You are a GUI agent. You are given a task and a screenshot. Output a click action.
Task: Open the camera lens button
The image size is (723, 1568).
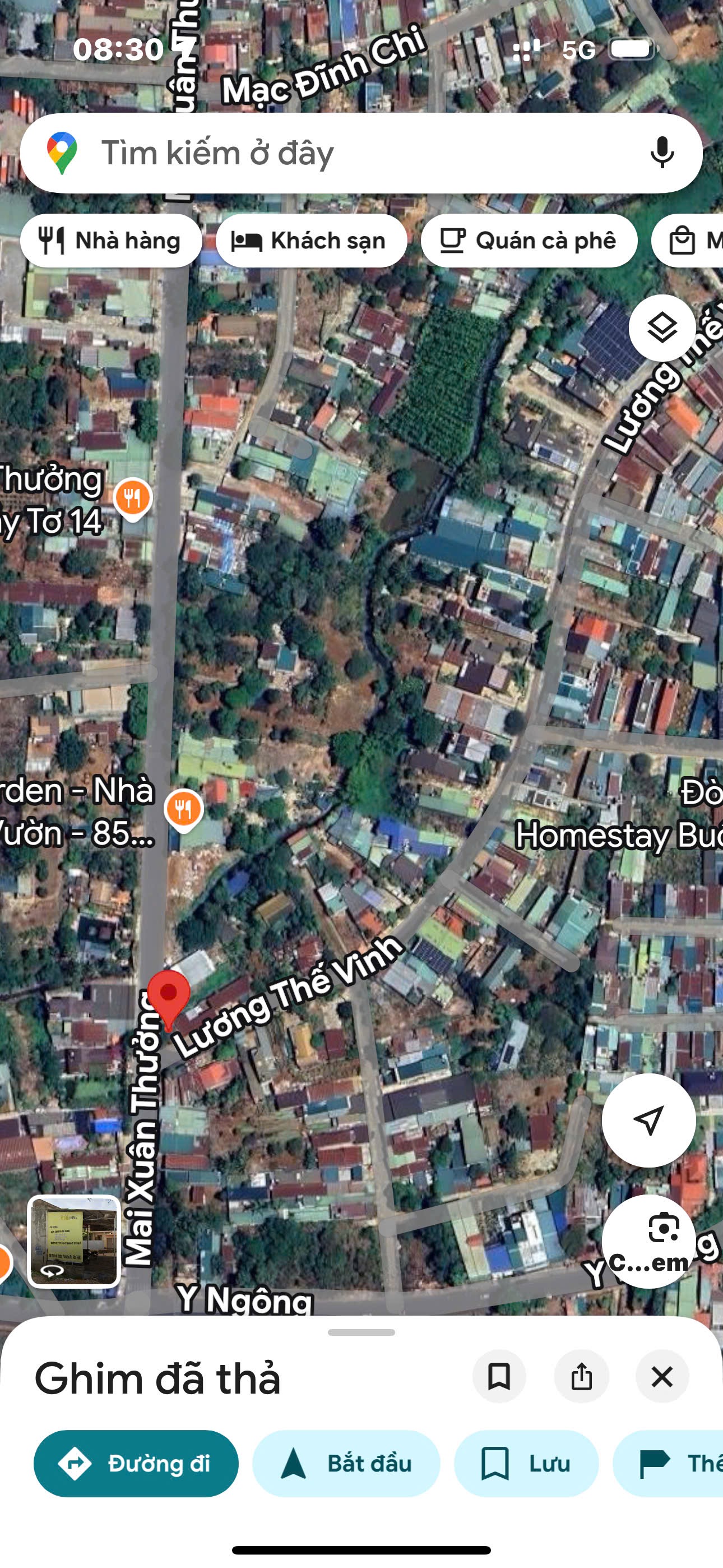[x=649, y=1240]
